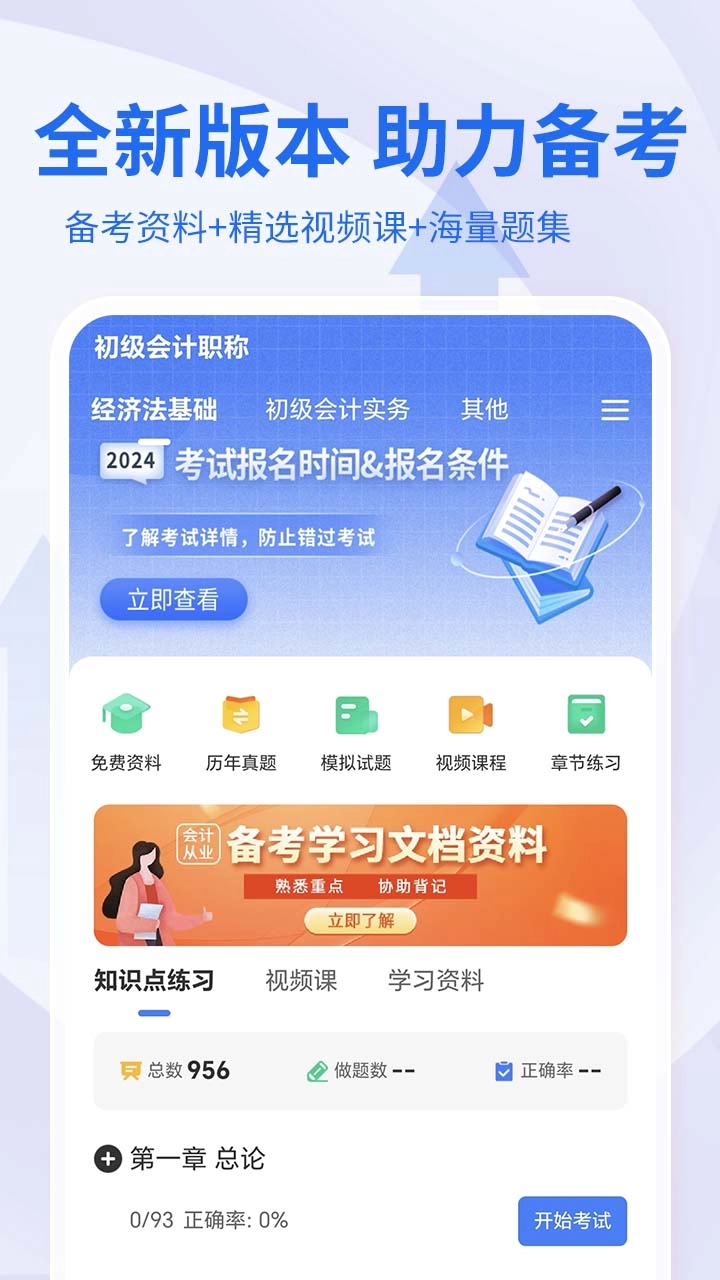
Task: Open the 其他 tab
Action: click(485, 409)
